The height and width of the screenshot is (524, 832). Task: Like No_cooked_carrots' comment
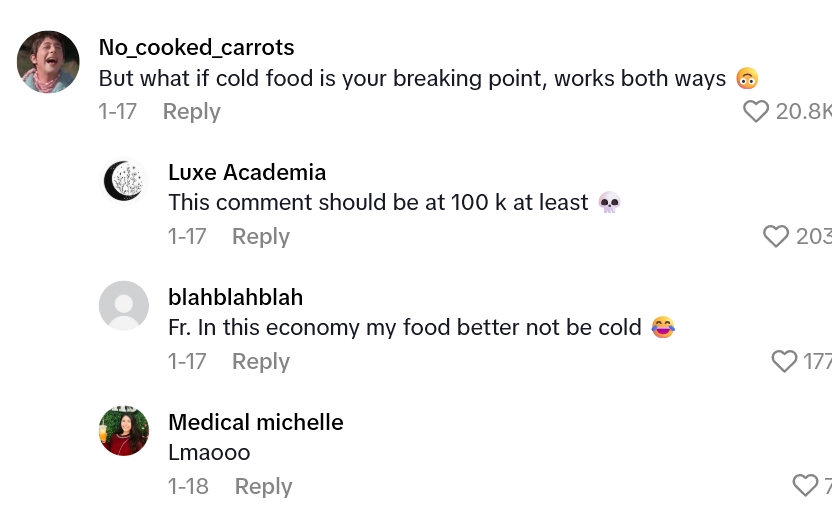click(756, 111)
